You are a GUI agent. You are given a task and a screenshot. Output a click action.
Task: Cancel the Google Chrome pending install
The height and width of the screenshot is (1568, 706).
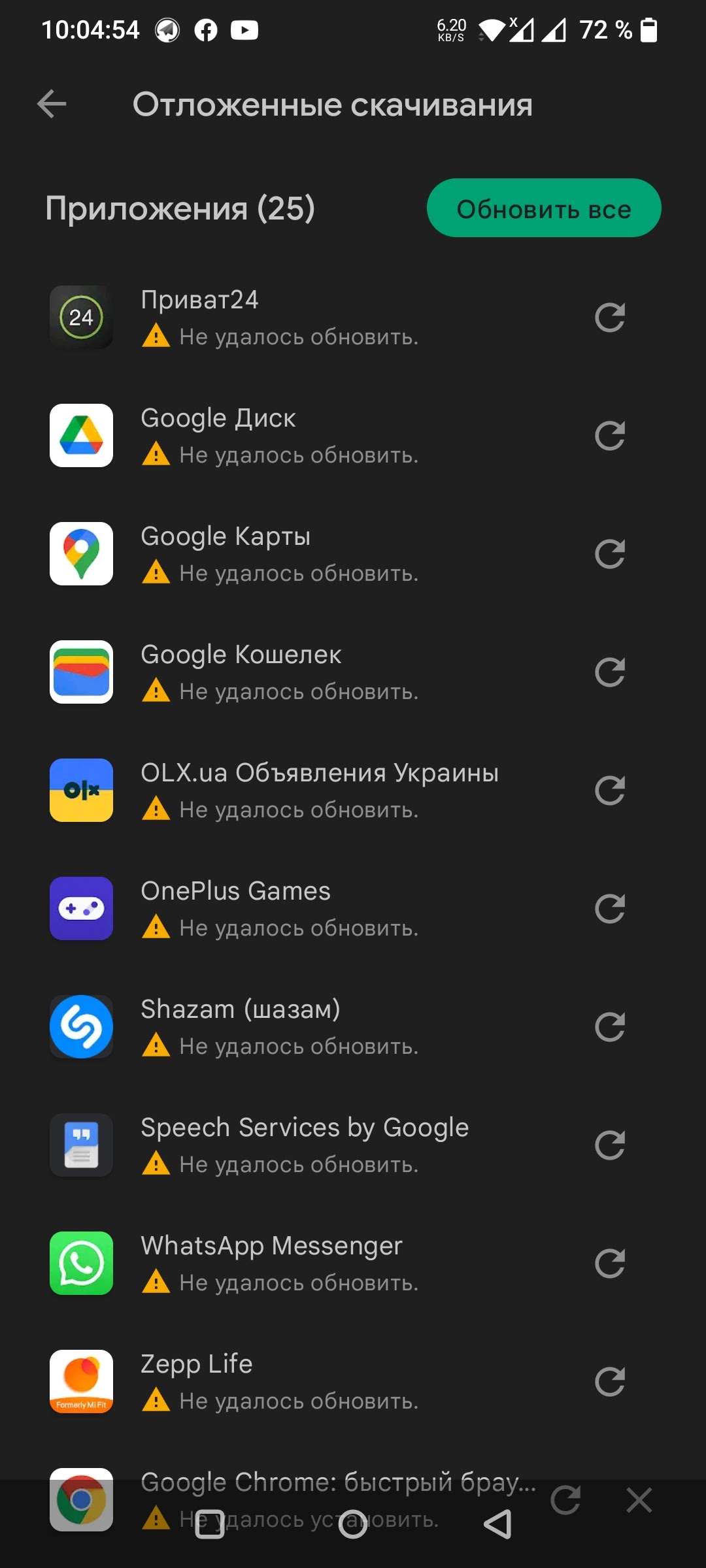639,1500
